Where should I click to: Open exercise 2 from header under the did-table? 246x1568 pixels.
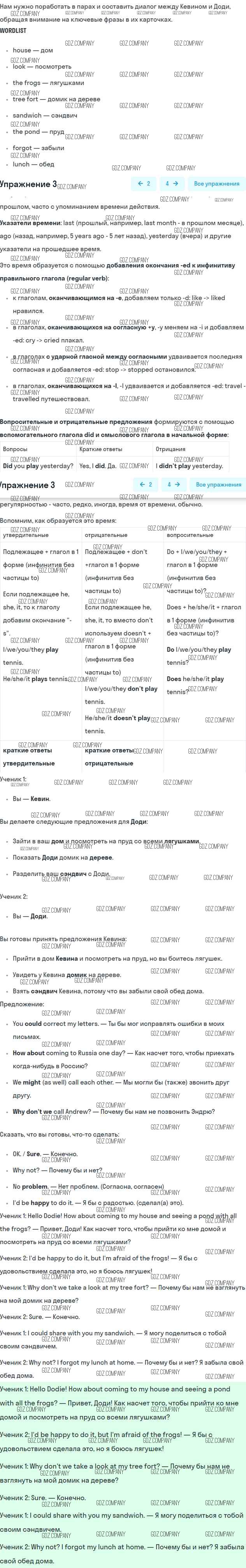[146, 485]
